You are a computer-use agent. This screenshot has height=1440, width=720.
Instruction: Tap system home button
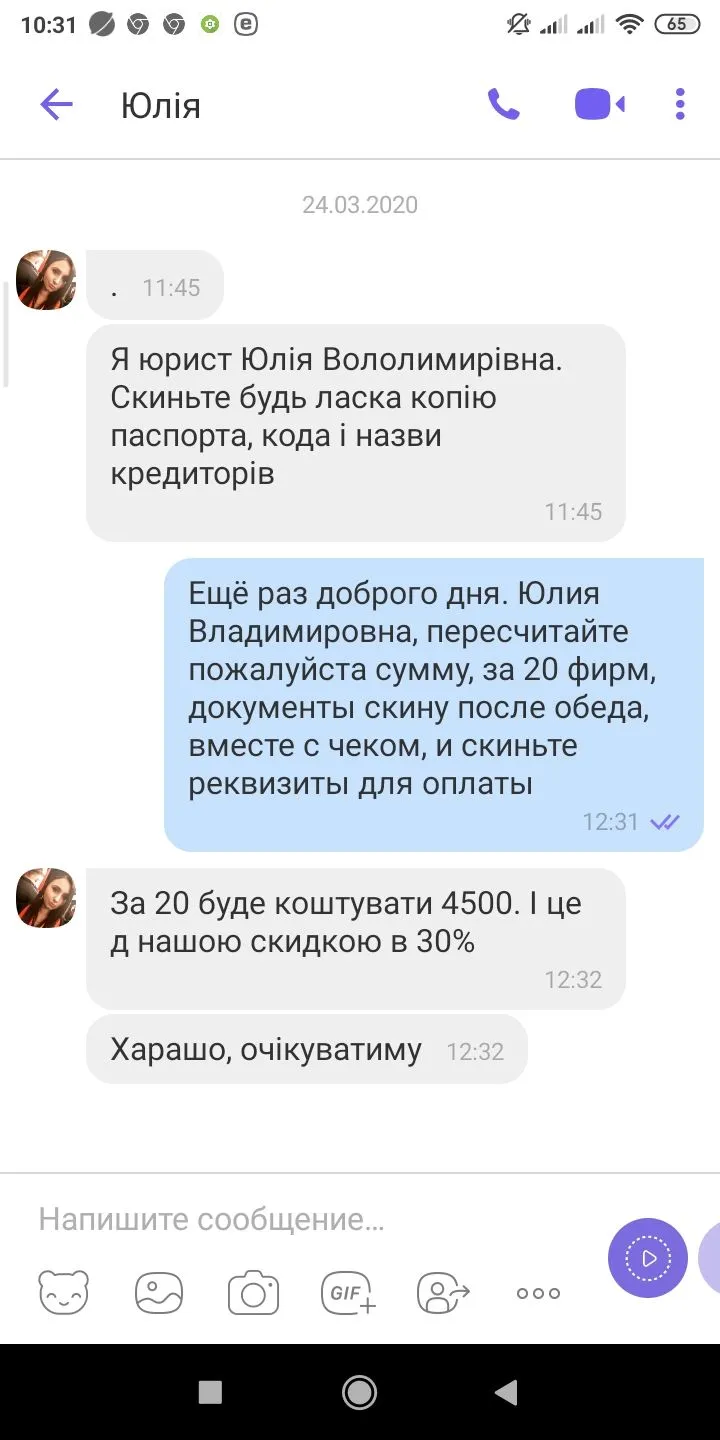click(359, 1392)
